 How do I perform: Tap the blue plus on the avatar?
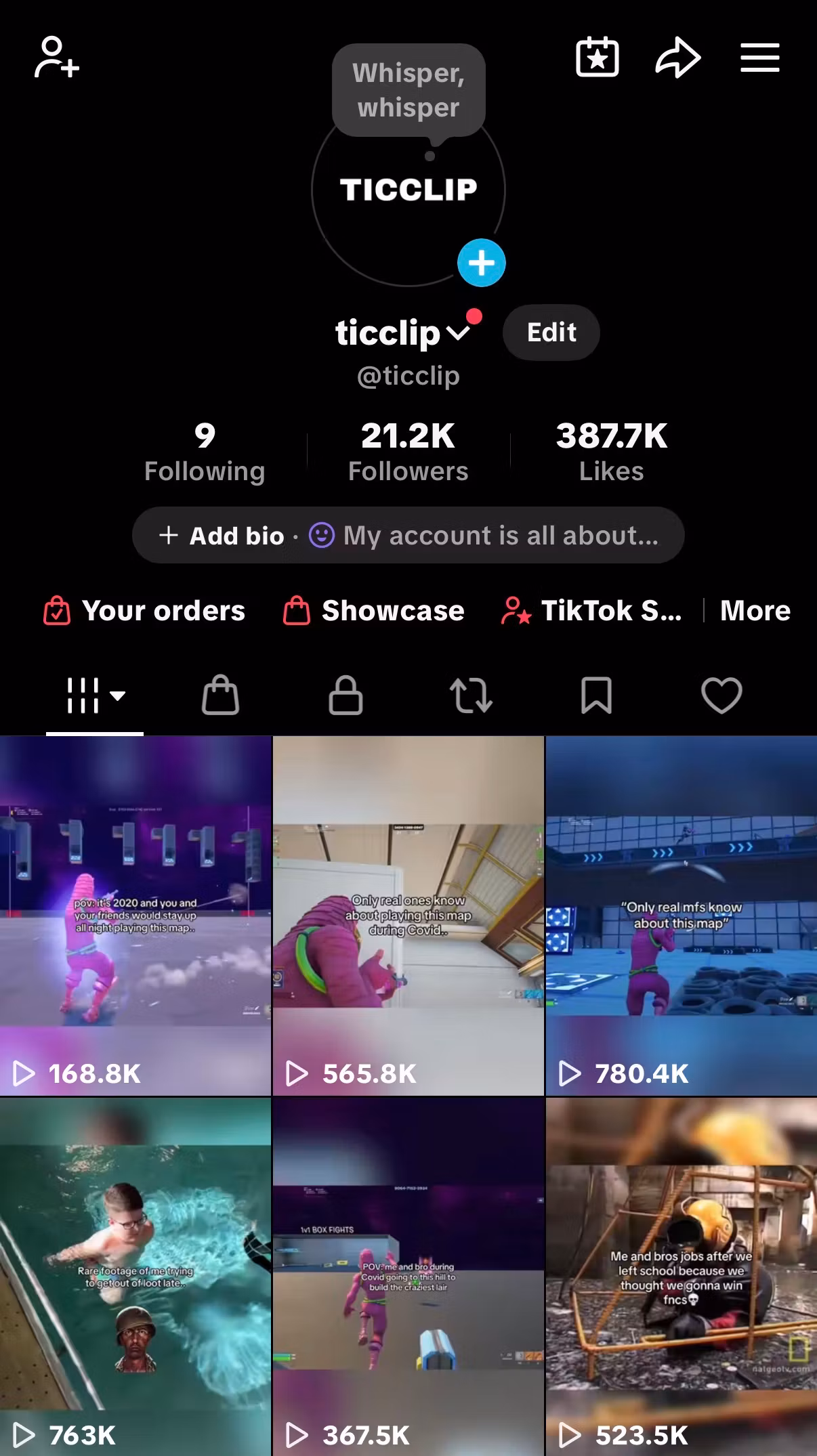pyautogui.click(x=481, y=263)
